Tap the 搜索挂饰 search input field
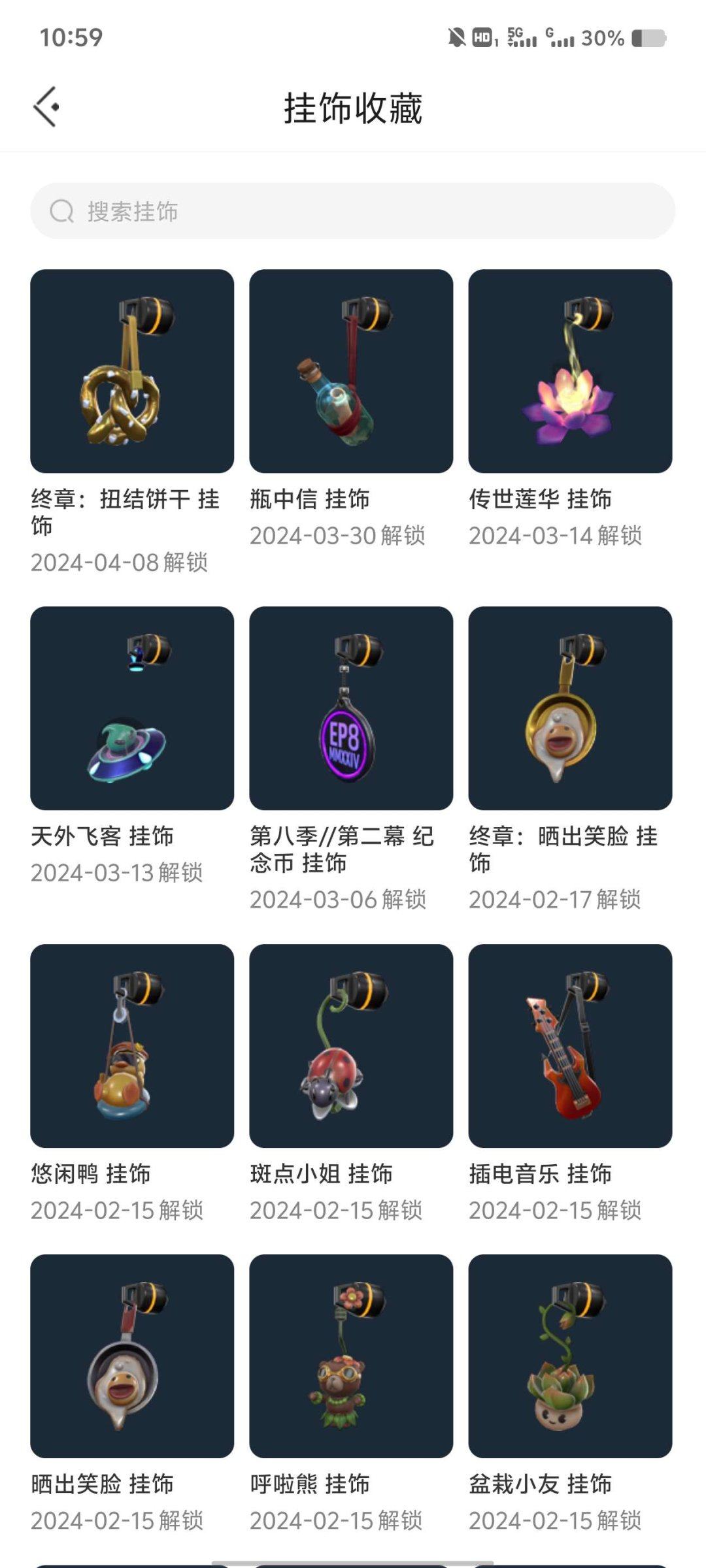This screenshot has height=1568, width=706. 353,210
